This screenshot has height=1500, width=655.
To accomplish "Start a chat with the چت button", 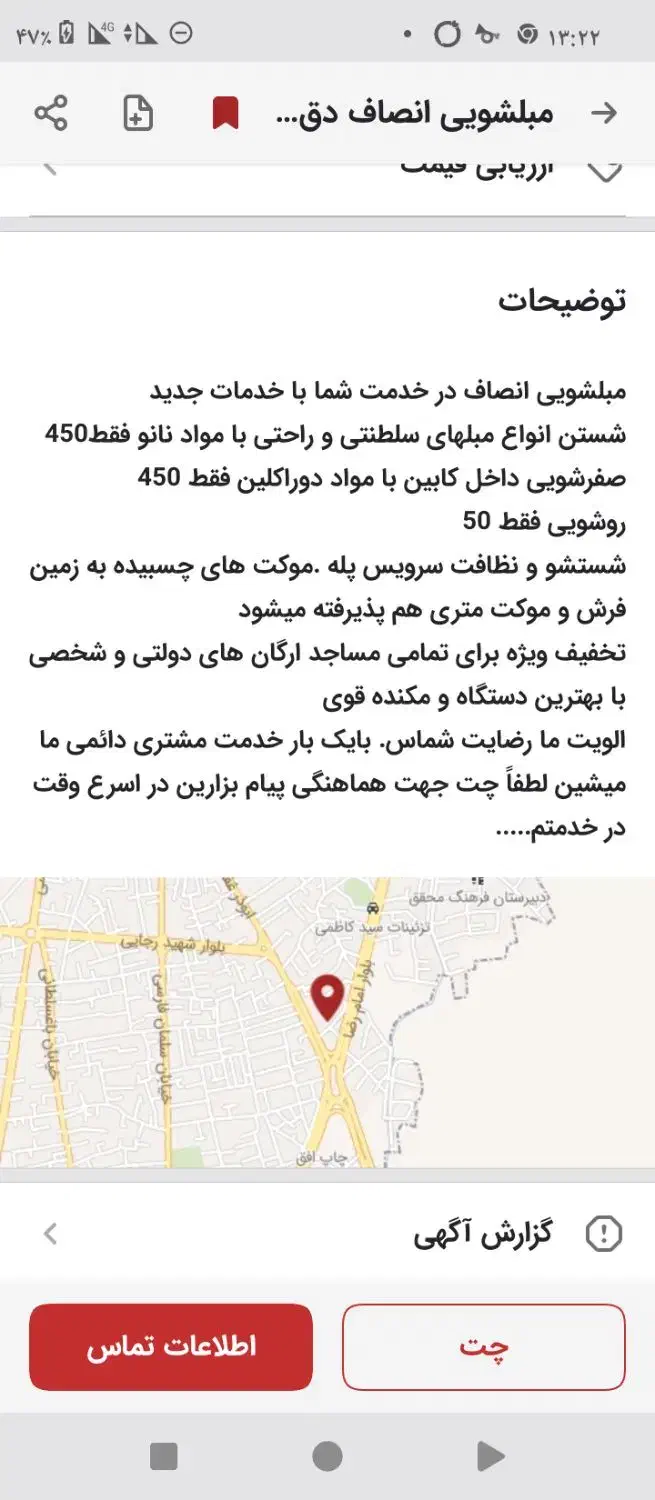I will 484,1347.
